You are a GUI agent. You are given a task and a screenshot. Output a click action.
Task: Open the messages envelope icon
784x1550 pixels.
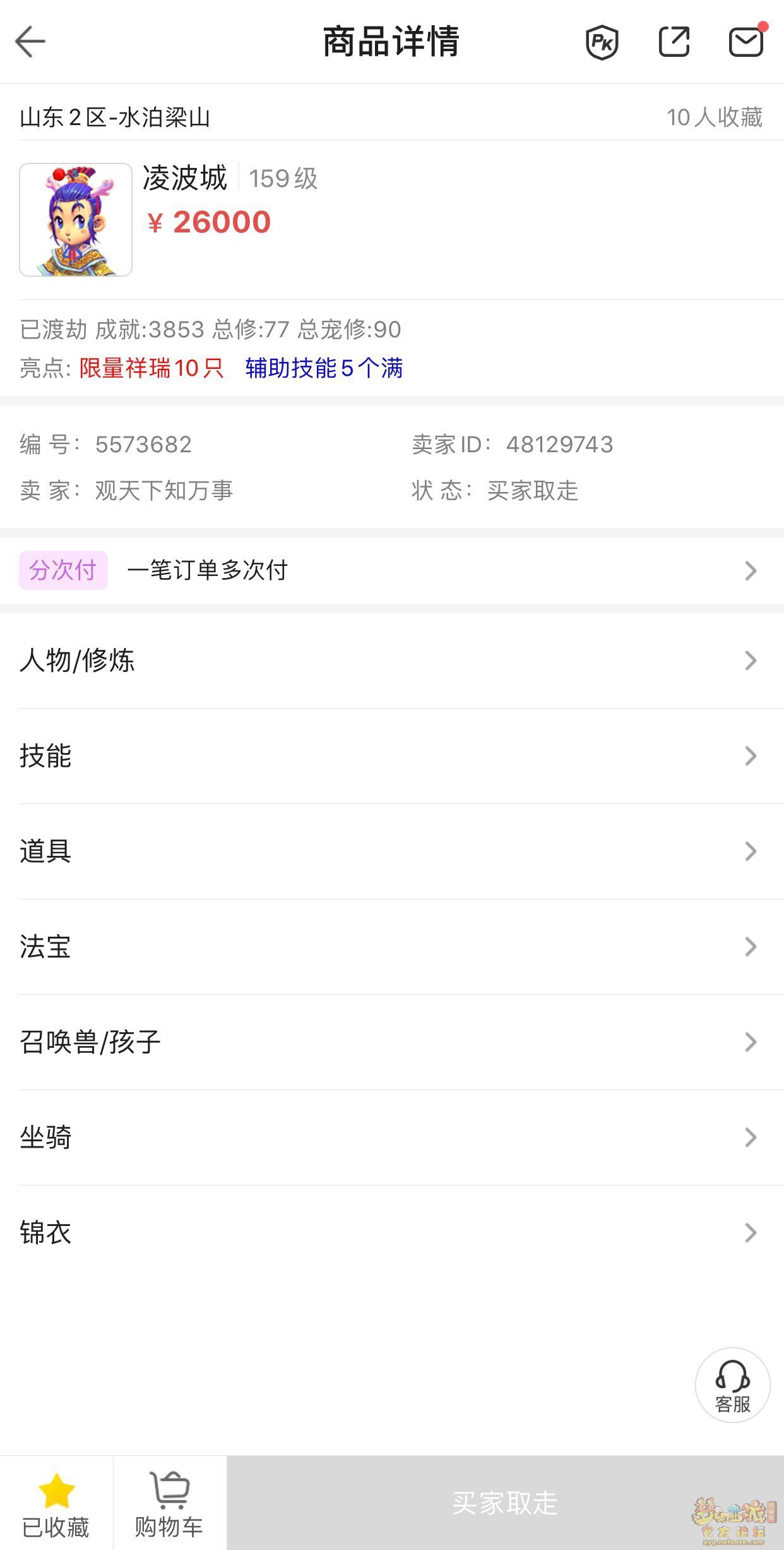click(747, 40)
